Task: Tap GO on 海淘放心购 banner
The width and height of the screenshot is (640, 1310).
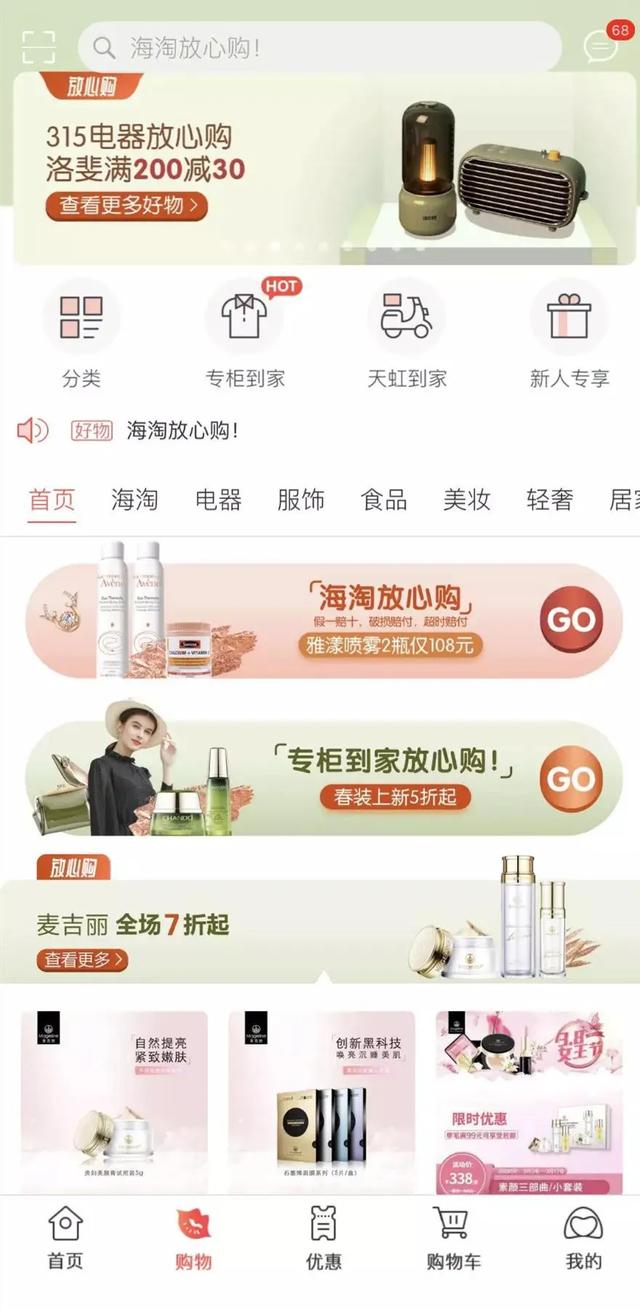Action: coord(571,620)
